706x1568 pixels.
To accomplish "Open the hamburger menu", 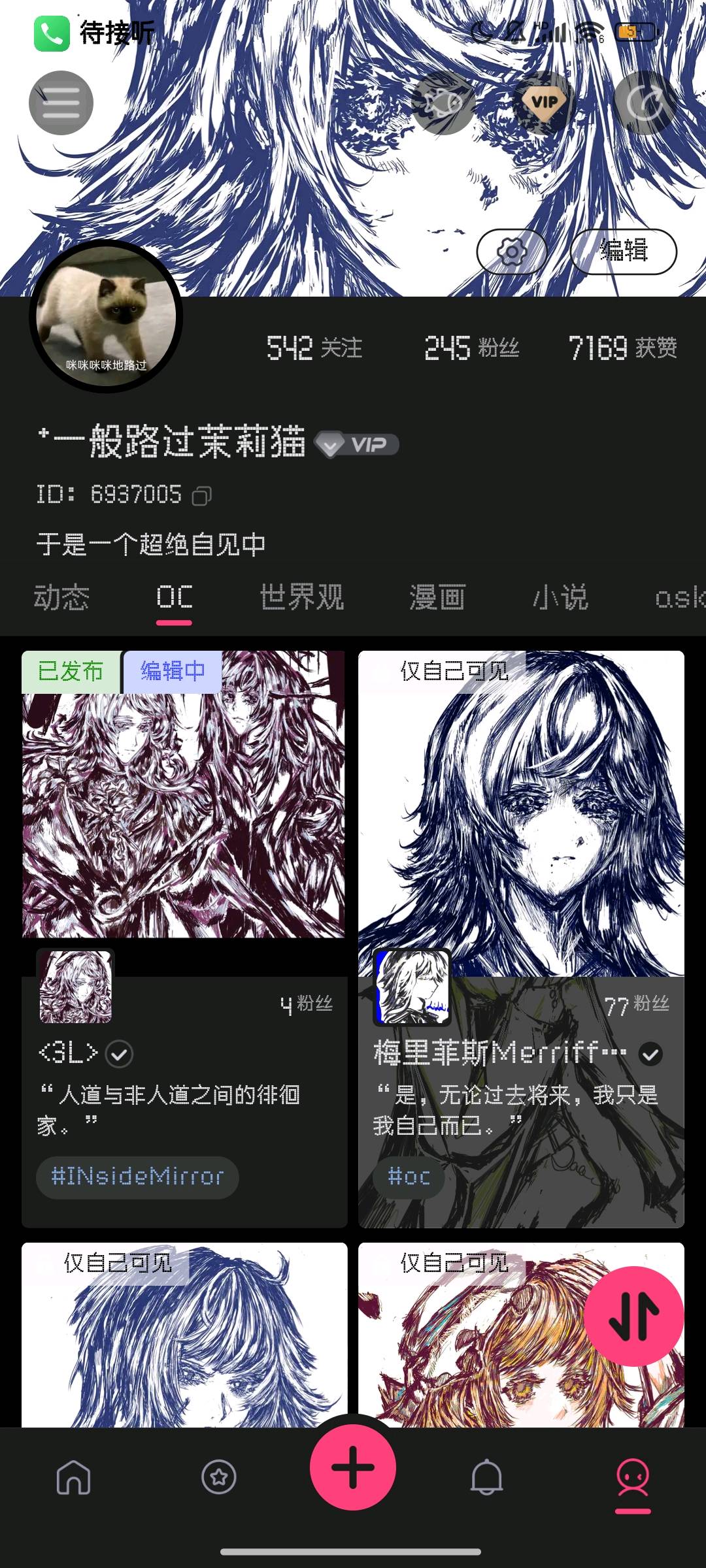I will 61,103.
